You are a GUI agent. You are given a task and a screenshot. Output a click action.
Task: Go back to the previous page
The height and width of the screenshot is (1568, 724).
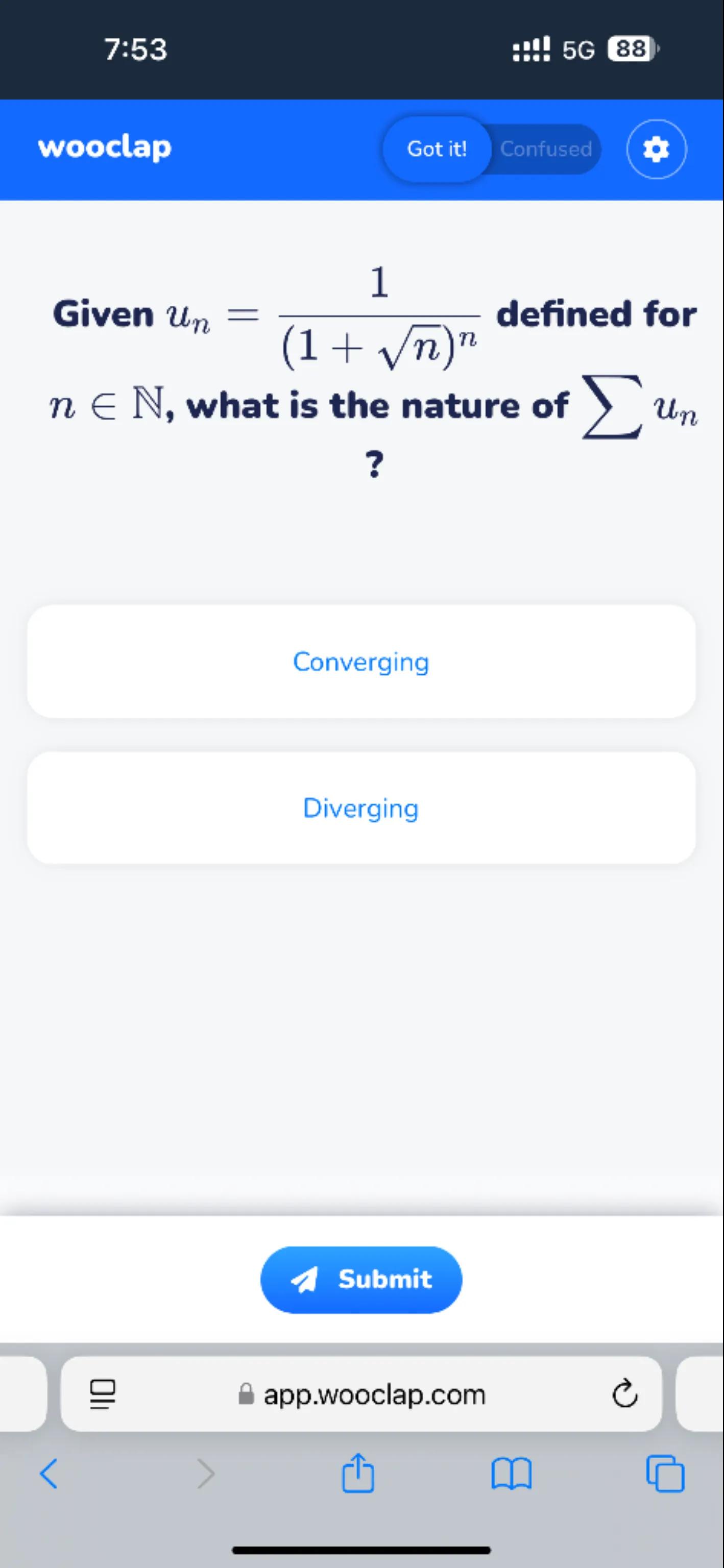tap(49, 1473)
